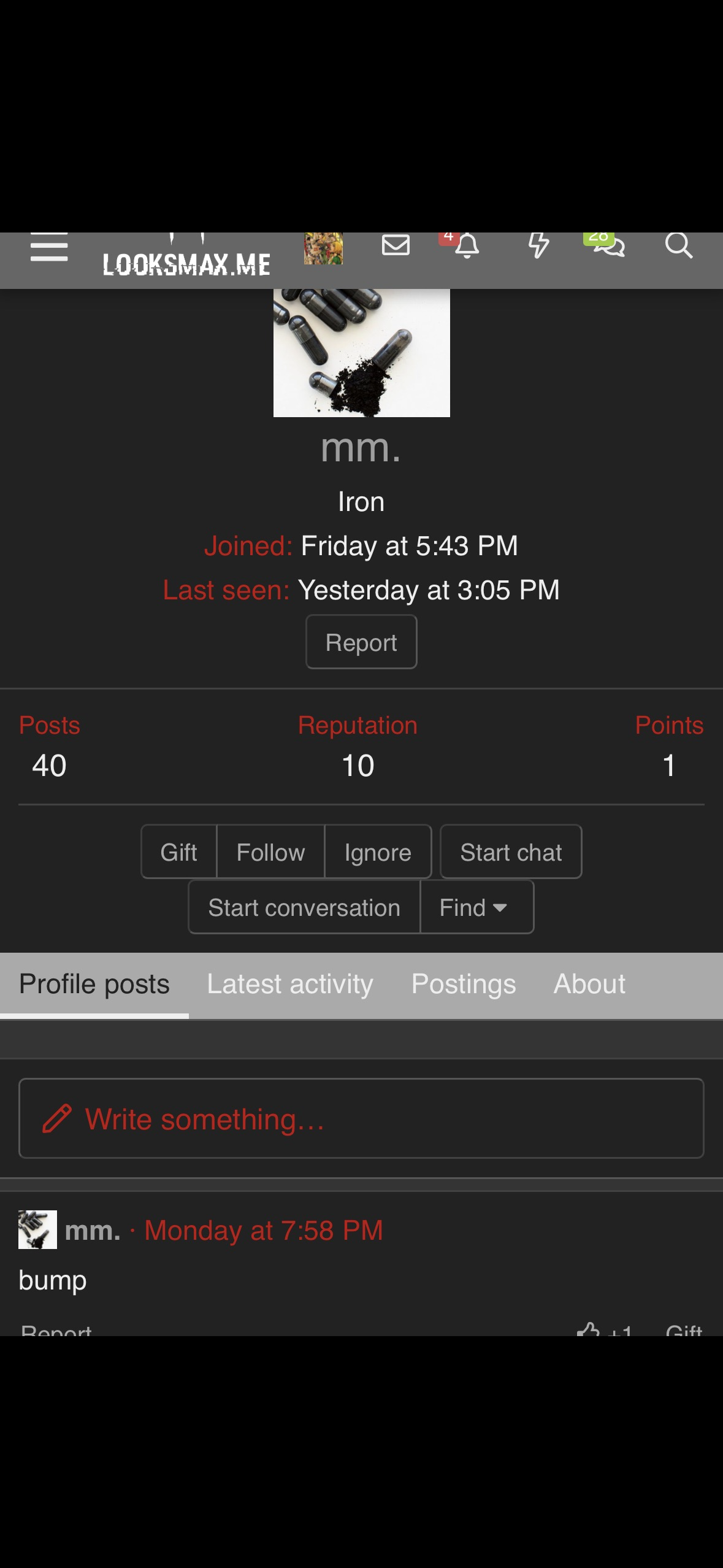
Task: Open the lightning bolt what's new icon
Action: [538, 245]
